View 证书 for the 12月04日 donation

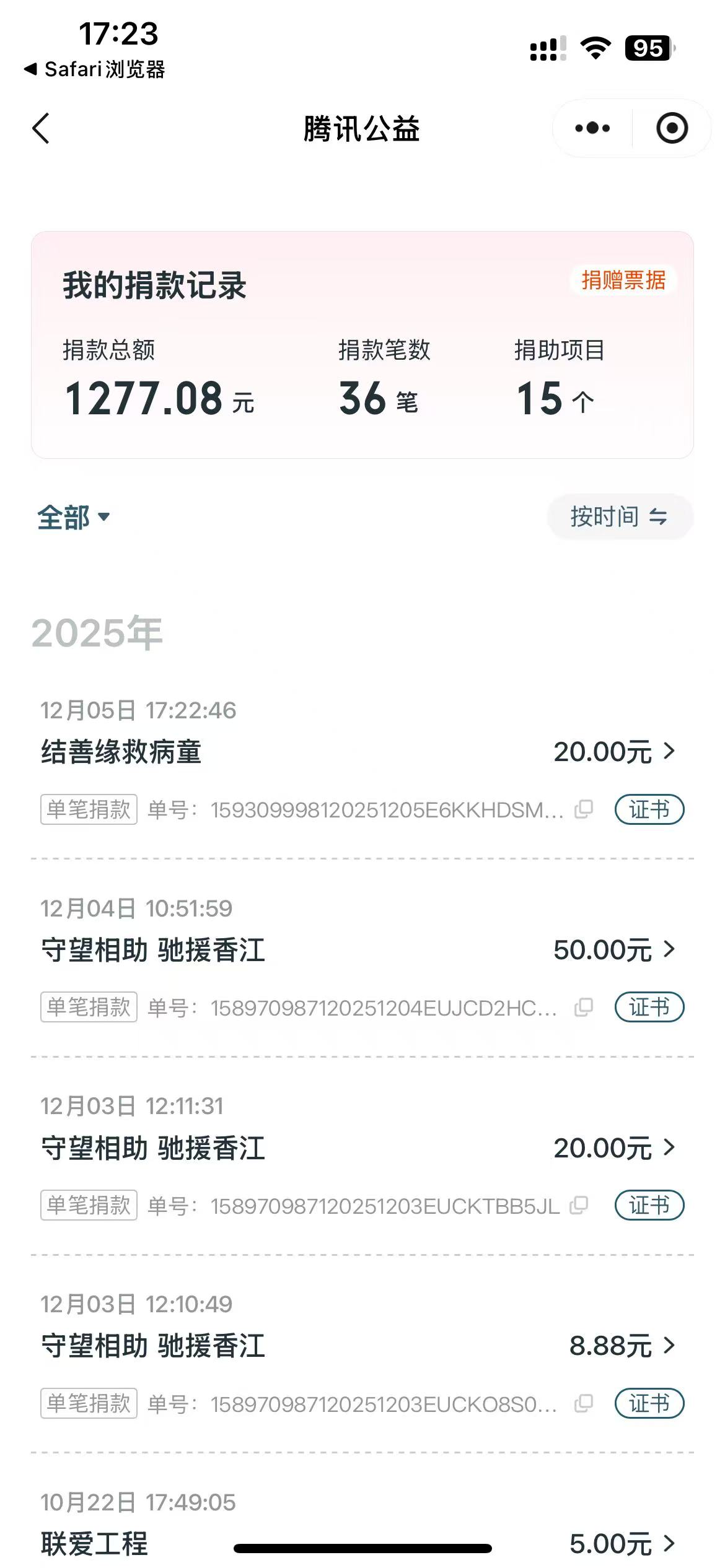click(649, 1007)
